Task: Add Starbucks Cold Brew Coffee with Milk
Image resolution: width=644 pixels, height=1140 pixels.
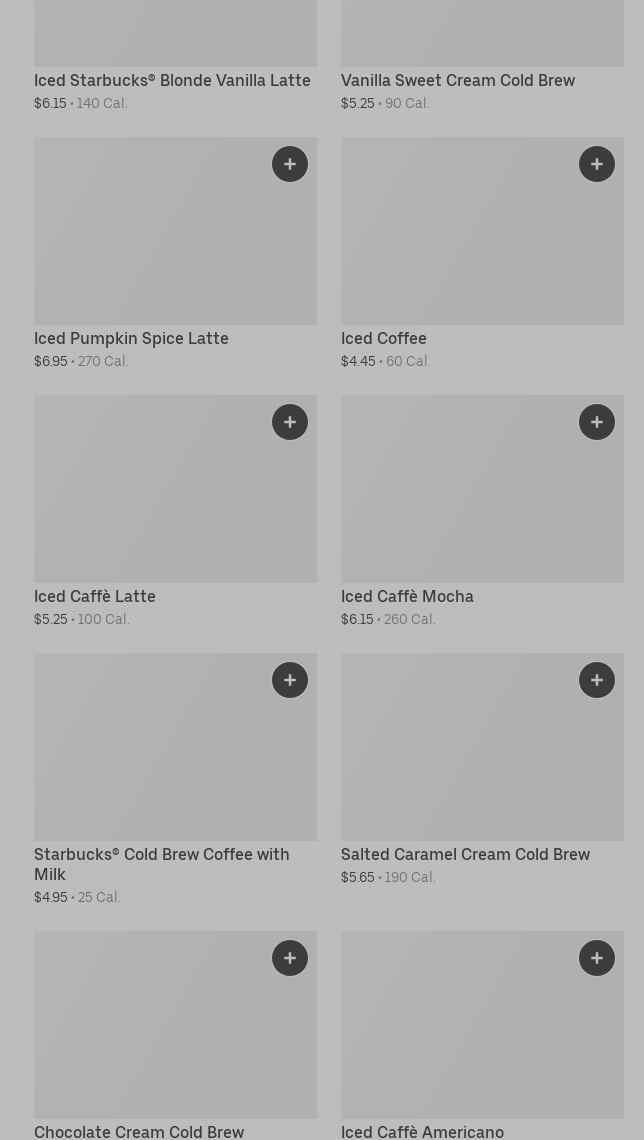Action: click(290, 680)
